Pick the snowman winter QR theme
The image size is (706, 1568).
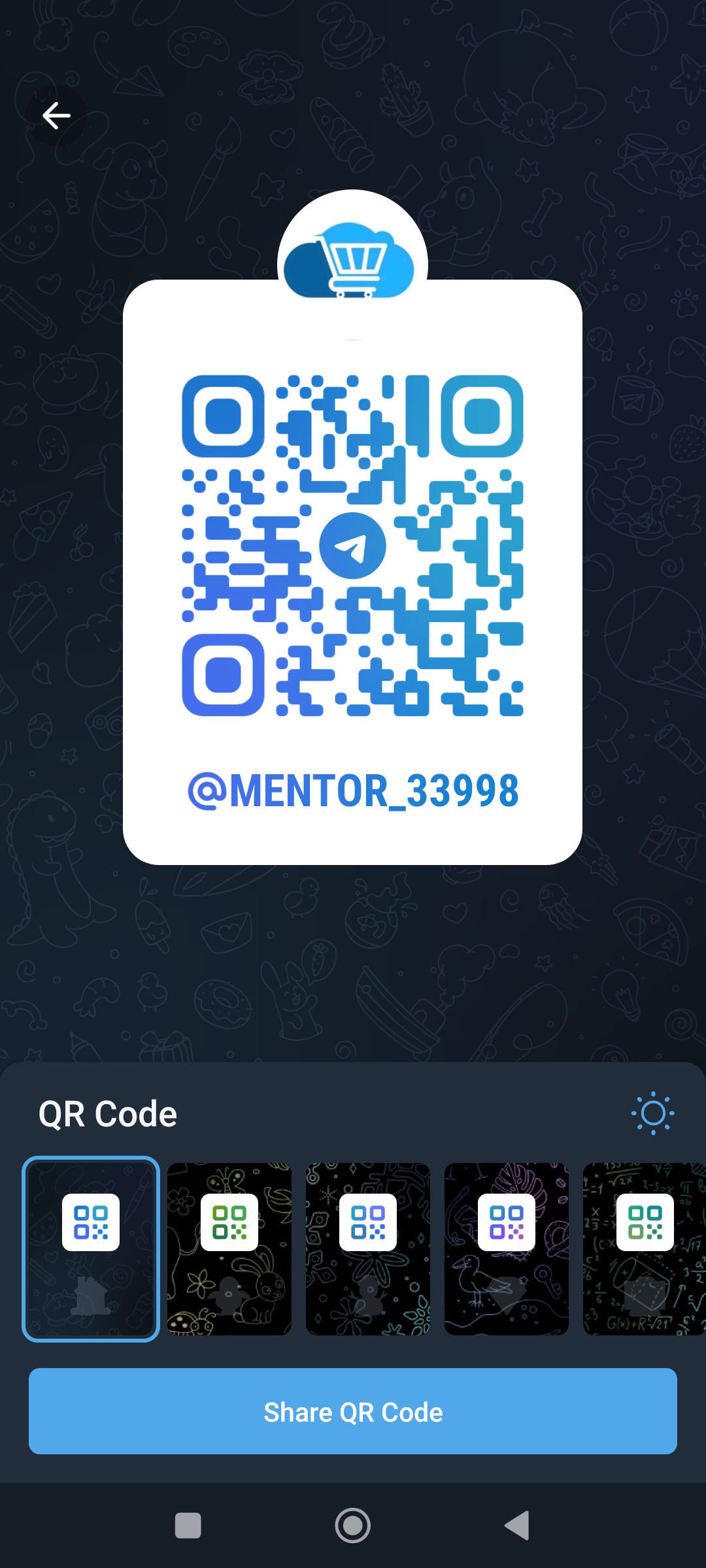(x=368, y=1249)
